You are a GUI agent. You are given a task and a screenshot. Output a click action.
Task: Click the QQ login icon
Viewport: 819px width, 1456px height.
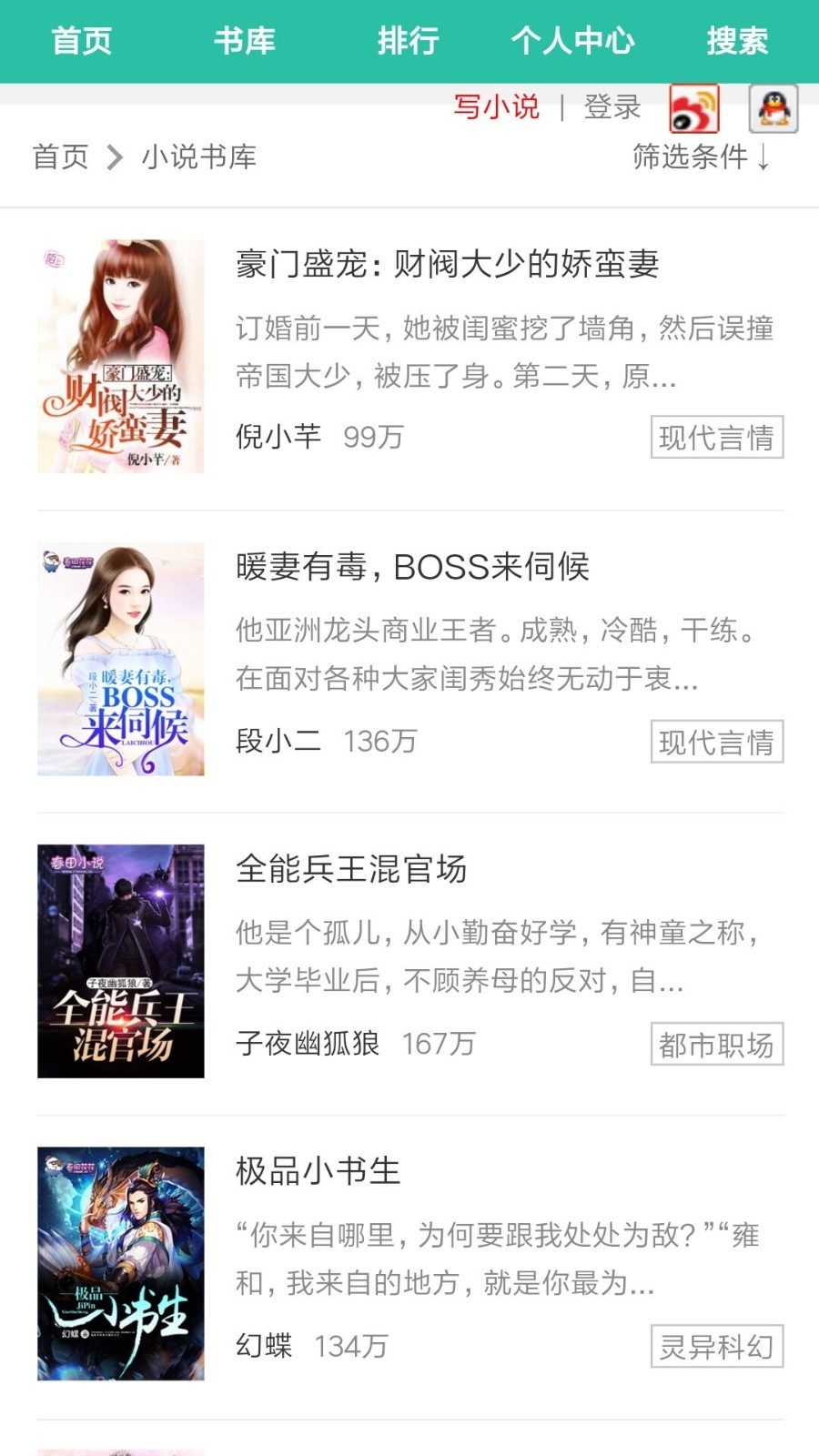pyautogui.click(x=773, y=107)
